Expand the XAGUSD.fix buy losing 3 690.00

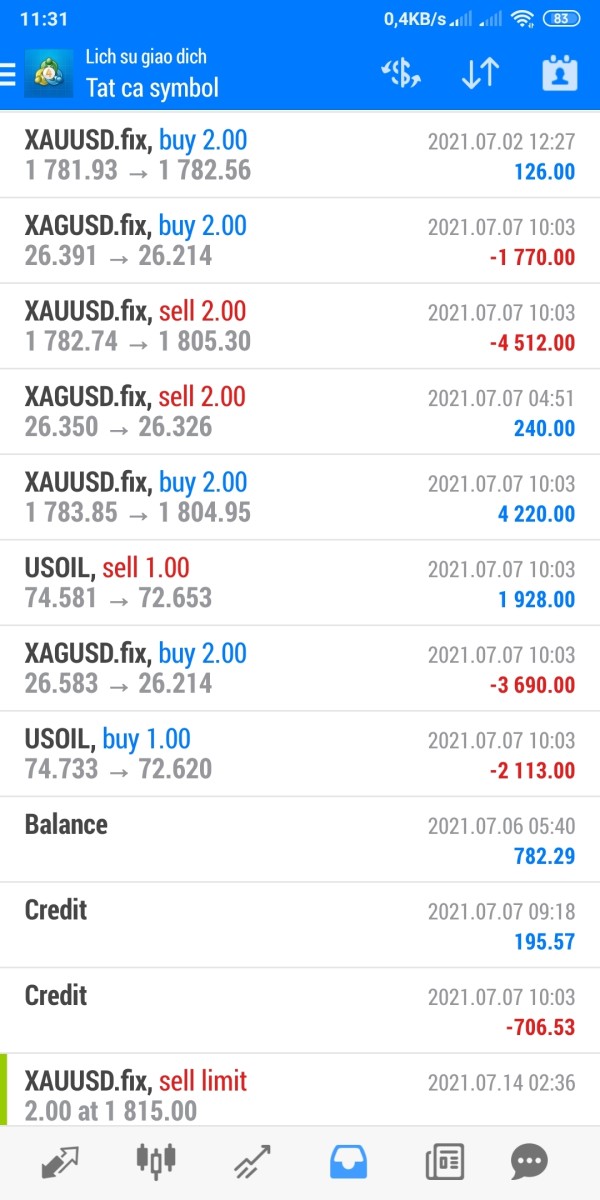(300, 669)
